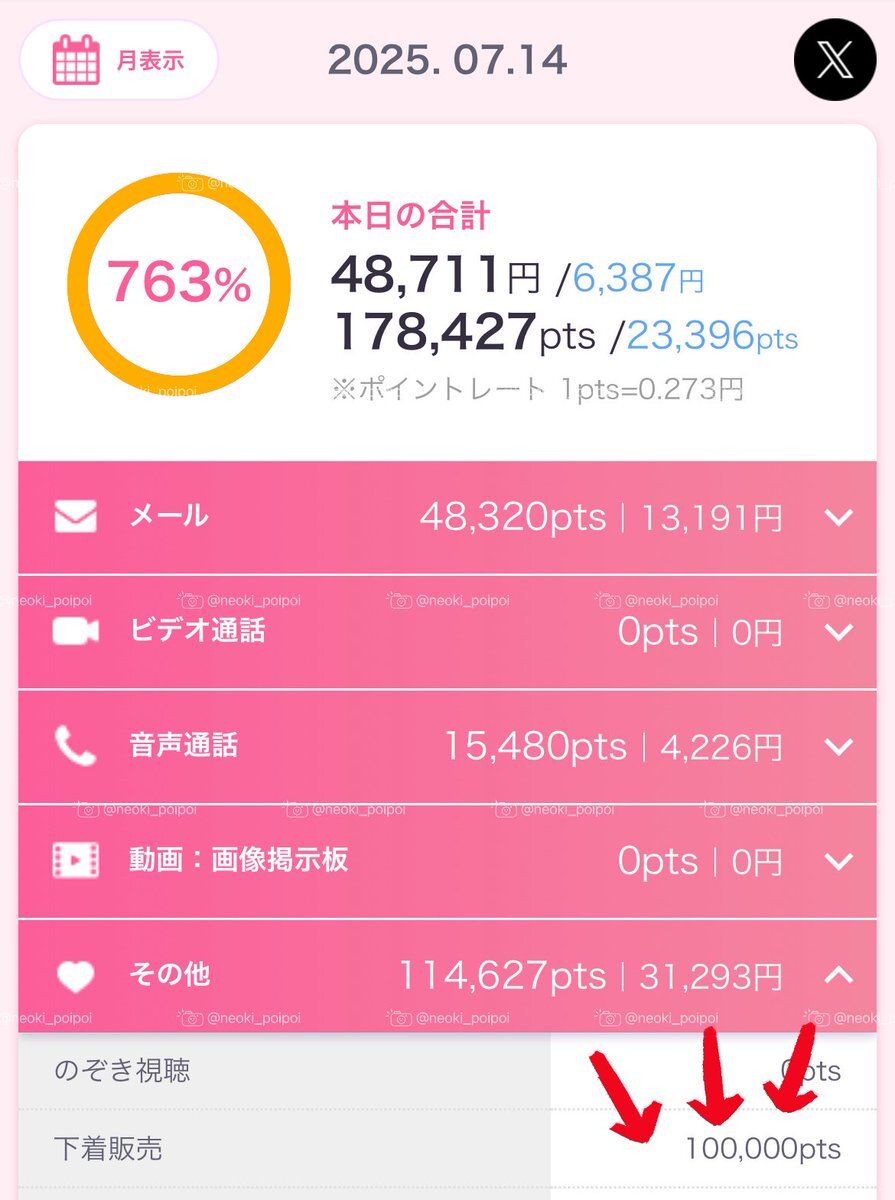Collapse the その他 section
Image resolution: width=895 pixels, height=1200 pixels.
point(838,975)
